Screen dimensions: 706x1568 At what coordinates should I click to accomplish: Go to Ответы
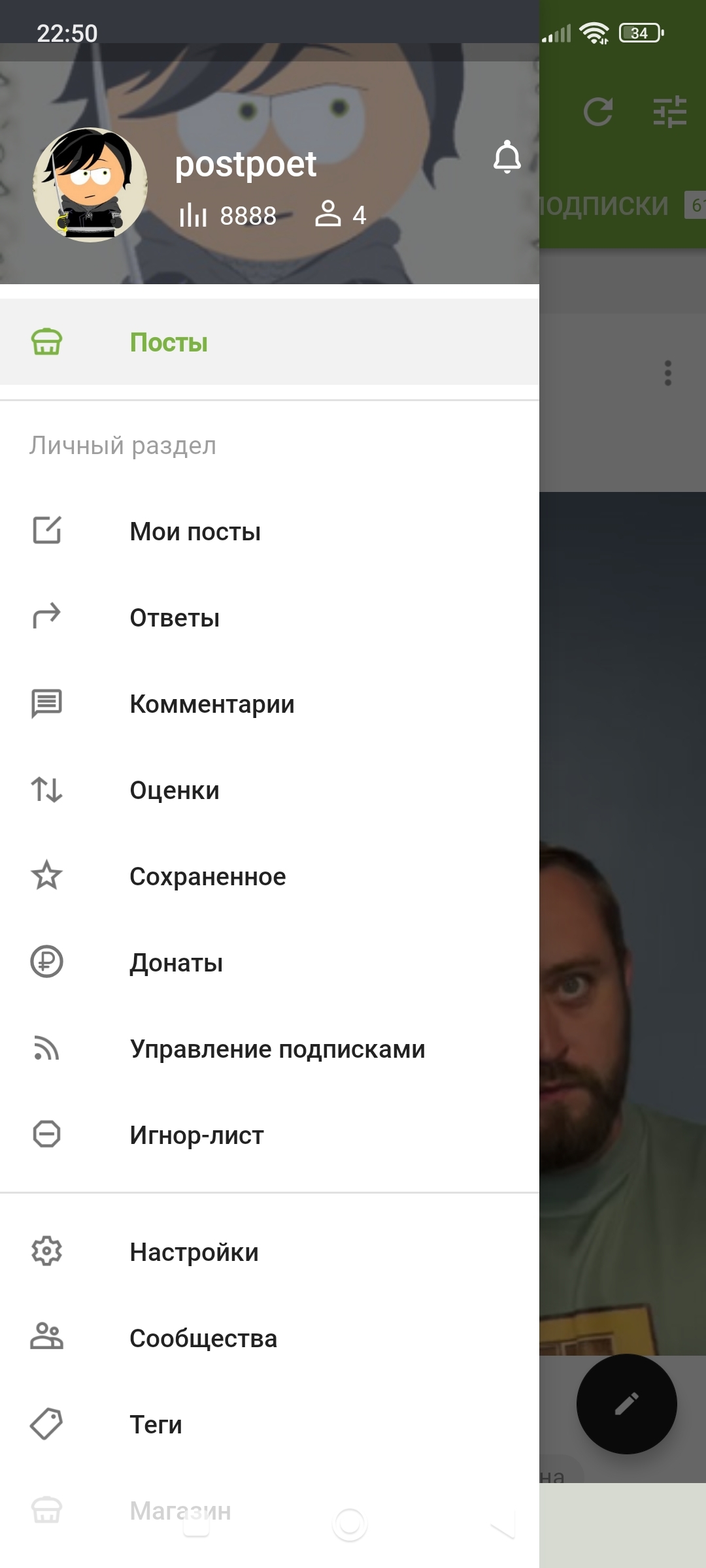(x=175, y=617)
